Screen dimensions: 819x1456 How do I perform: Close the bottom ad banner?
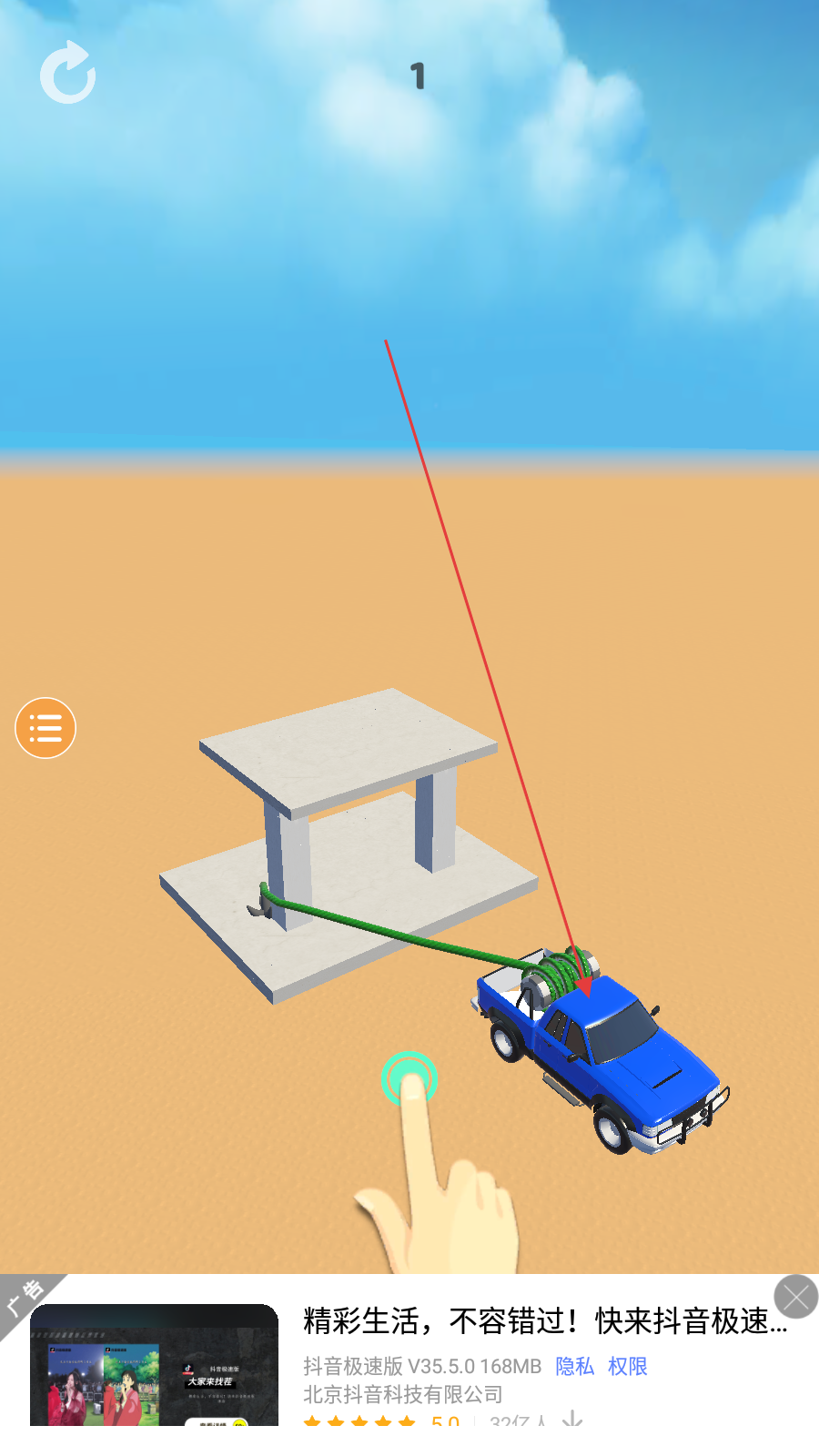[x=796, y=1297]
